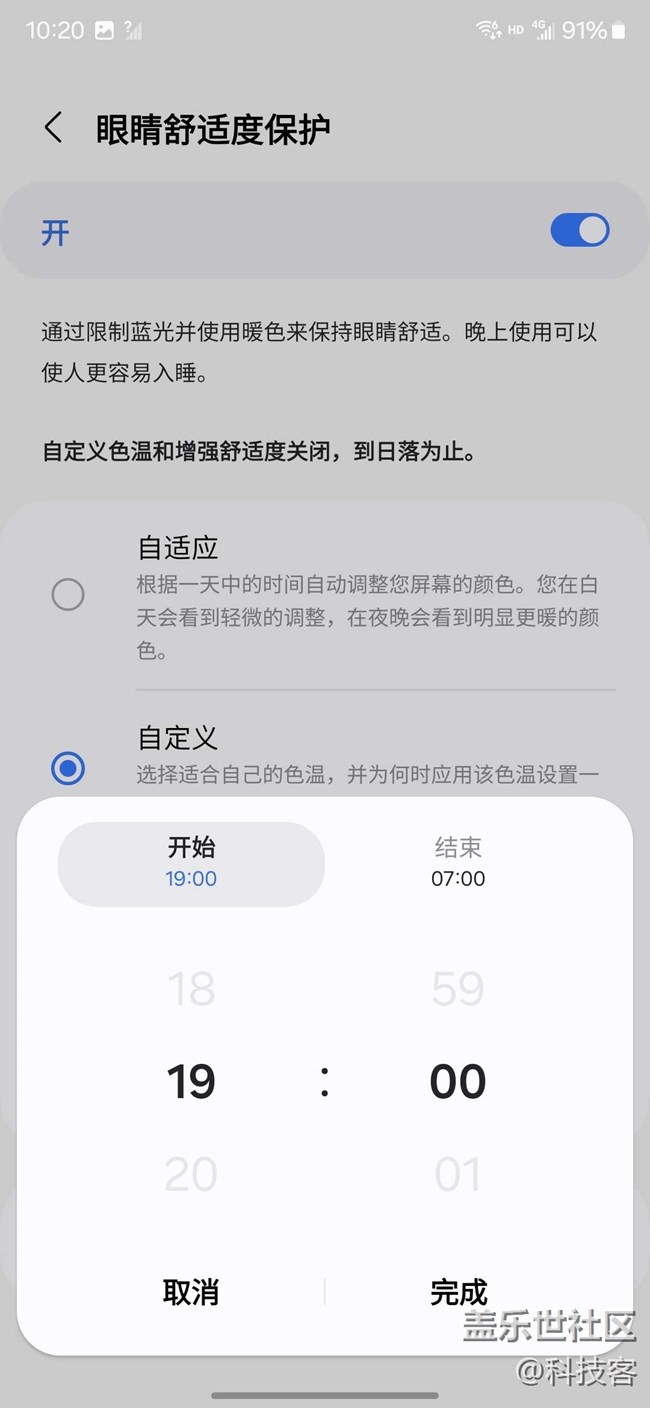This screenshot has height=1408, width=650.
Task: Tap hour 19 to edit it
Action: [x=191, y=1082]
